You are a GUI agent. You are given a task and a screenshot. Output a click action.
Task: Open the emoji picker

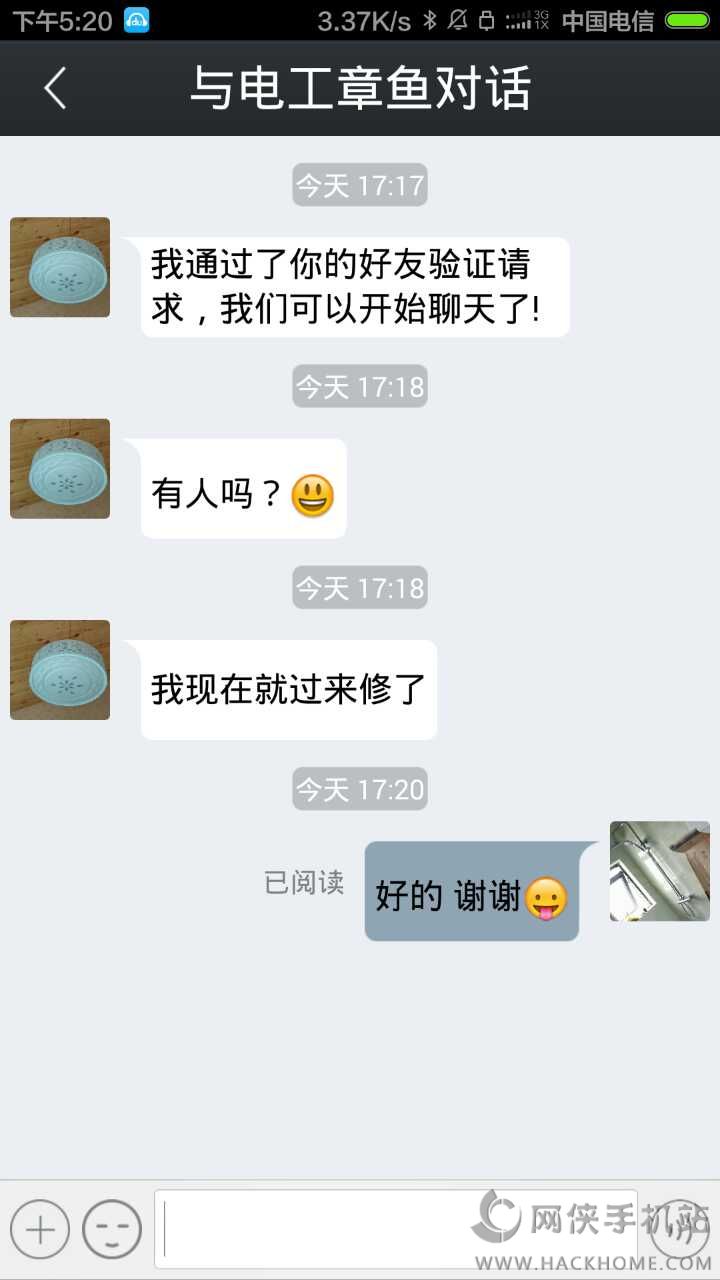112,1228
